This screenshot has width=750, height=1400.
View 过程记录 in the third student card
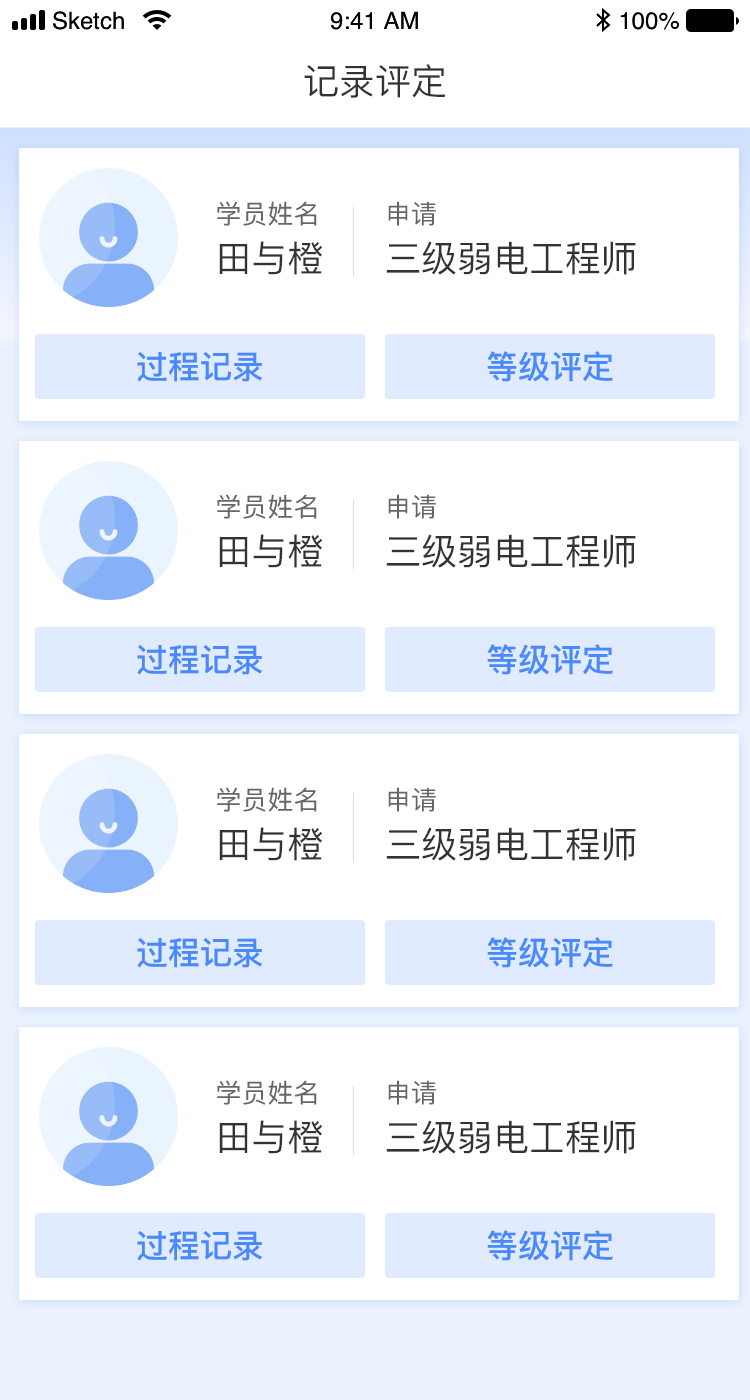(200, 953)
